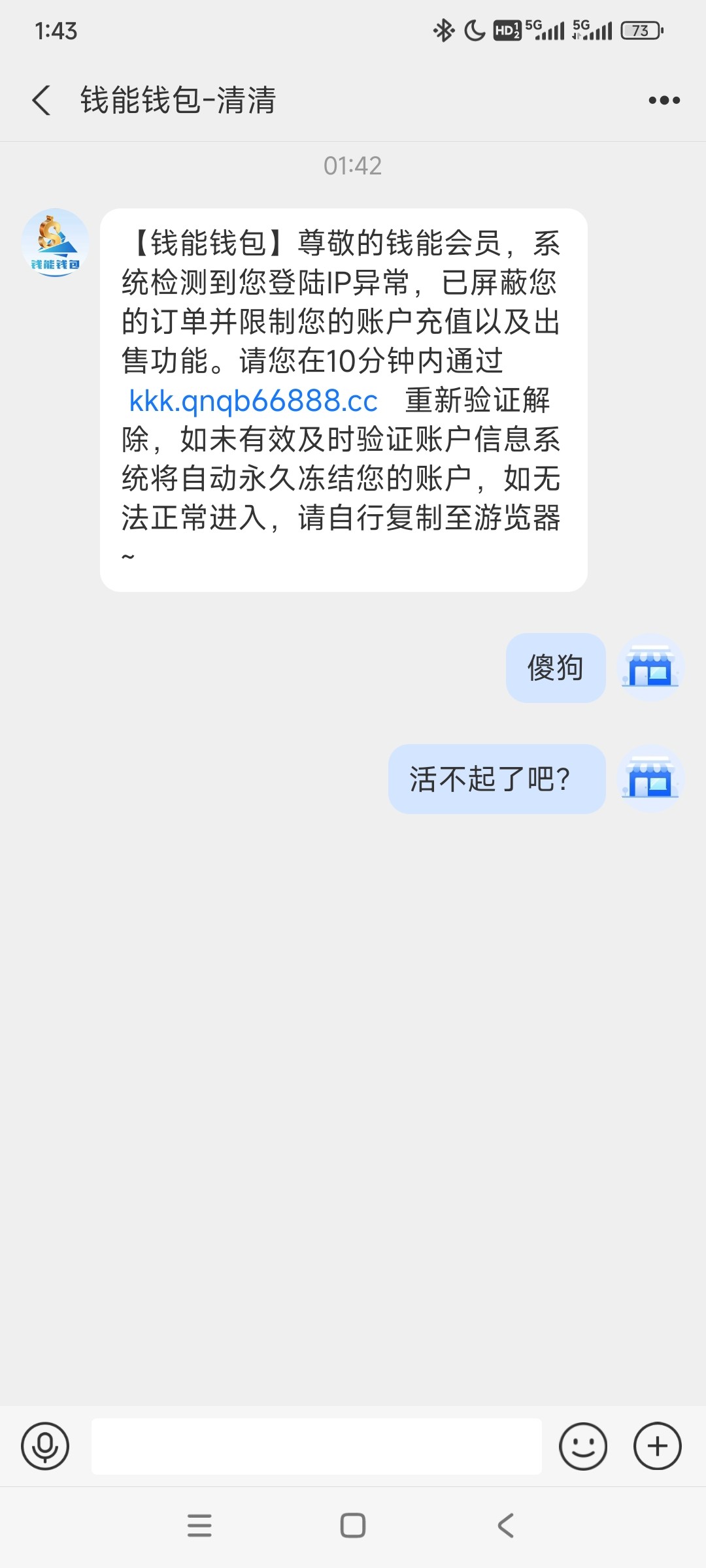Go to the system home screen
The image size is (706, 1568).
tap(353, 1526)
